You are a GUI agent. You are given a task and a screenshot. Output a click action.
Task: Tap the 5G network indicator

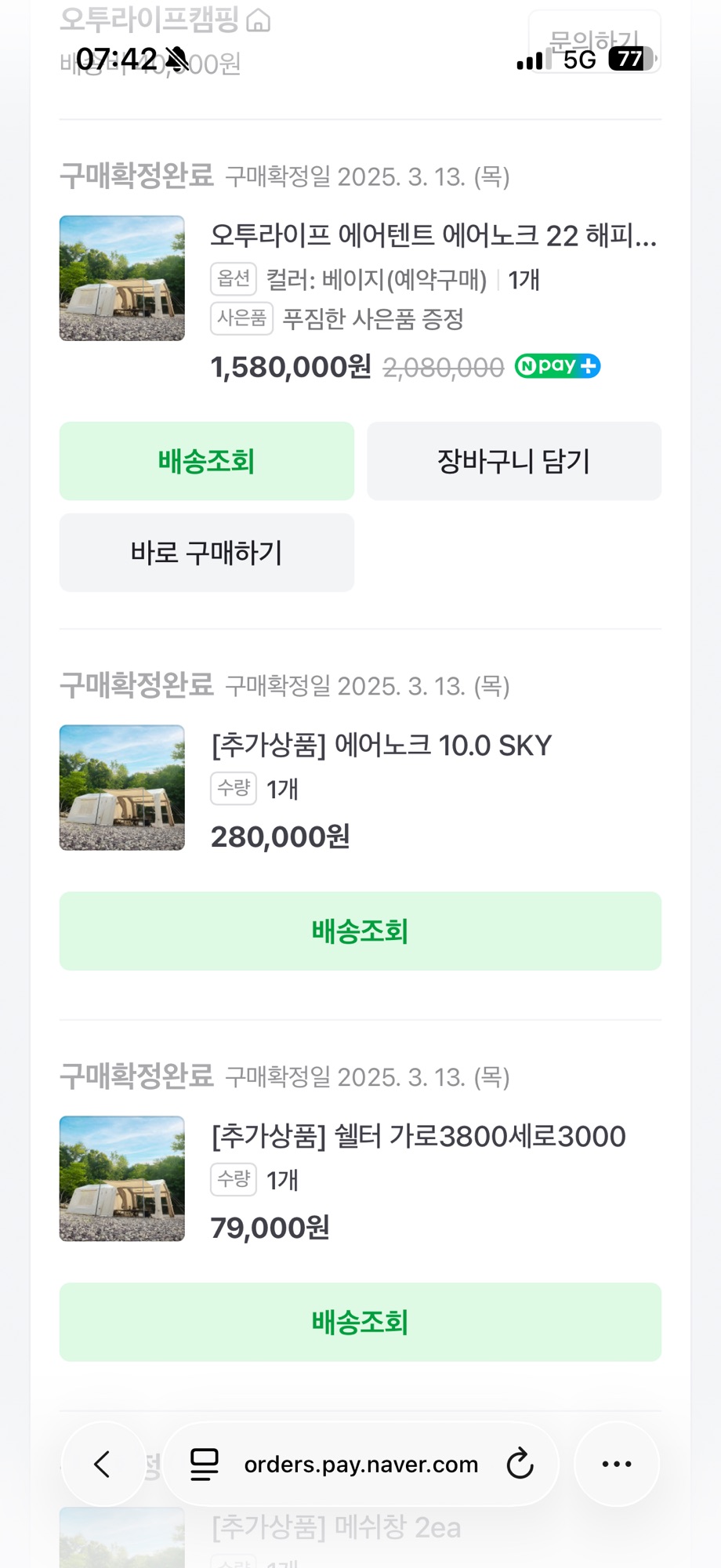pos(578,57)
